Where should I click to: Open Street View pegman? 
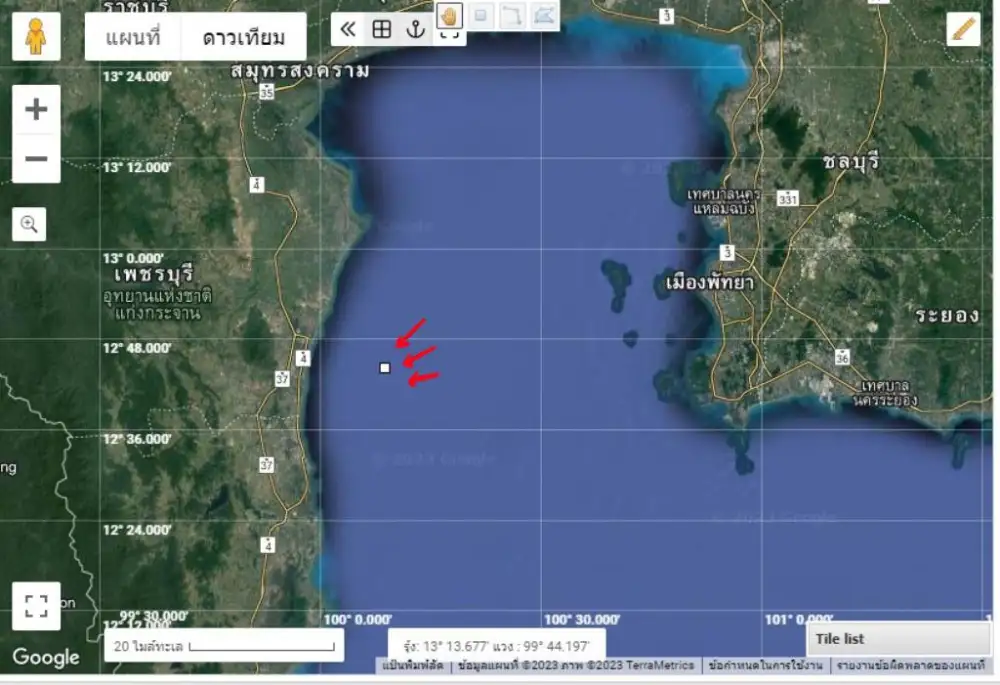[x=36, y=37]
